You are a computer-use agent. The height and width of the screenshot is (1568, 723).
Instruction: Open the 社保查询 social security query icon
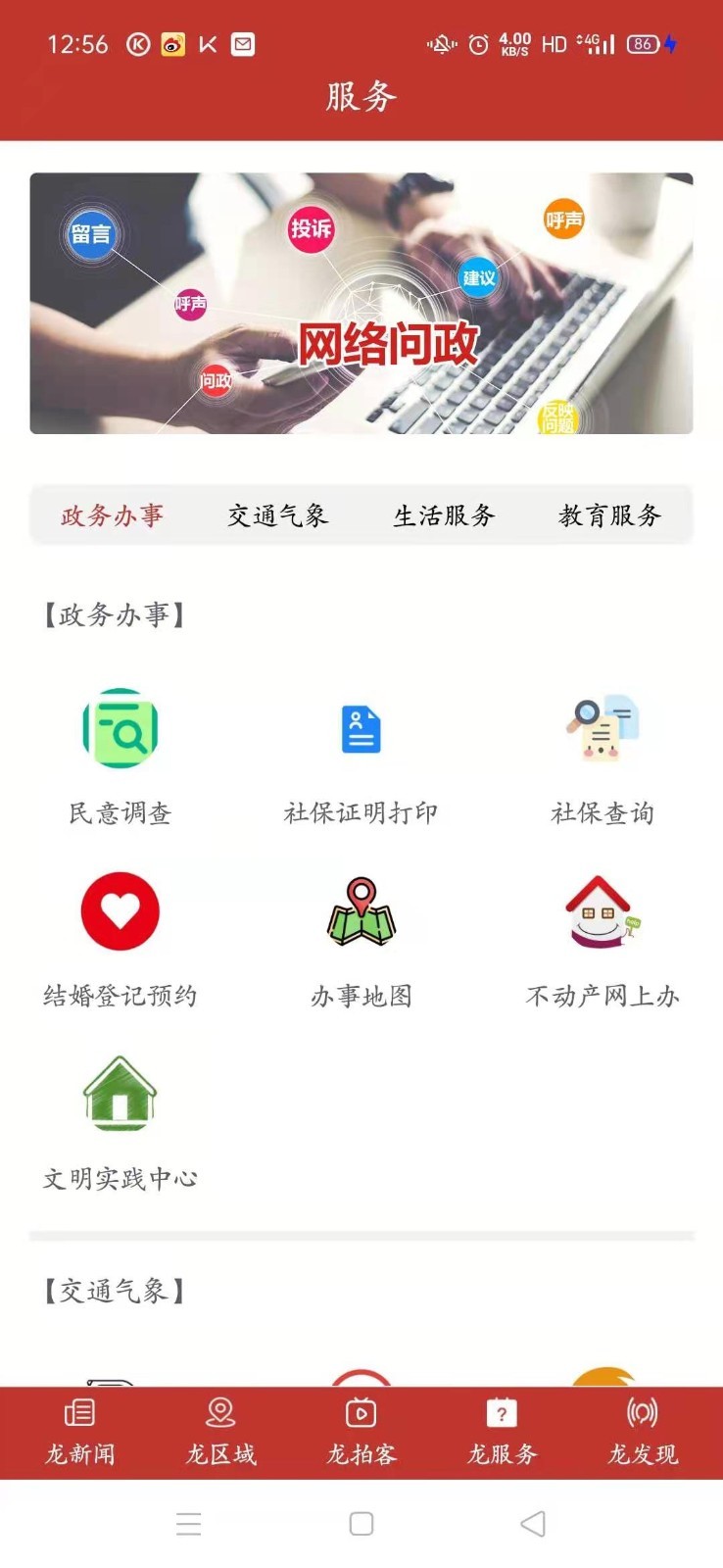point(602,728)
